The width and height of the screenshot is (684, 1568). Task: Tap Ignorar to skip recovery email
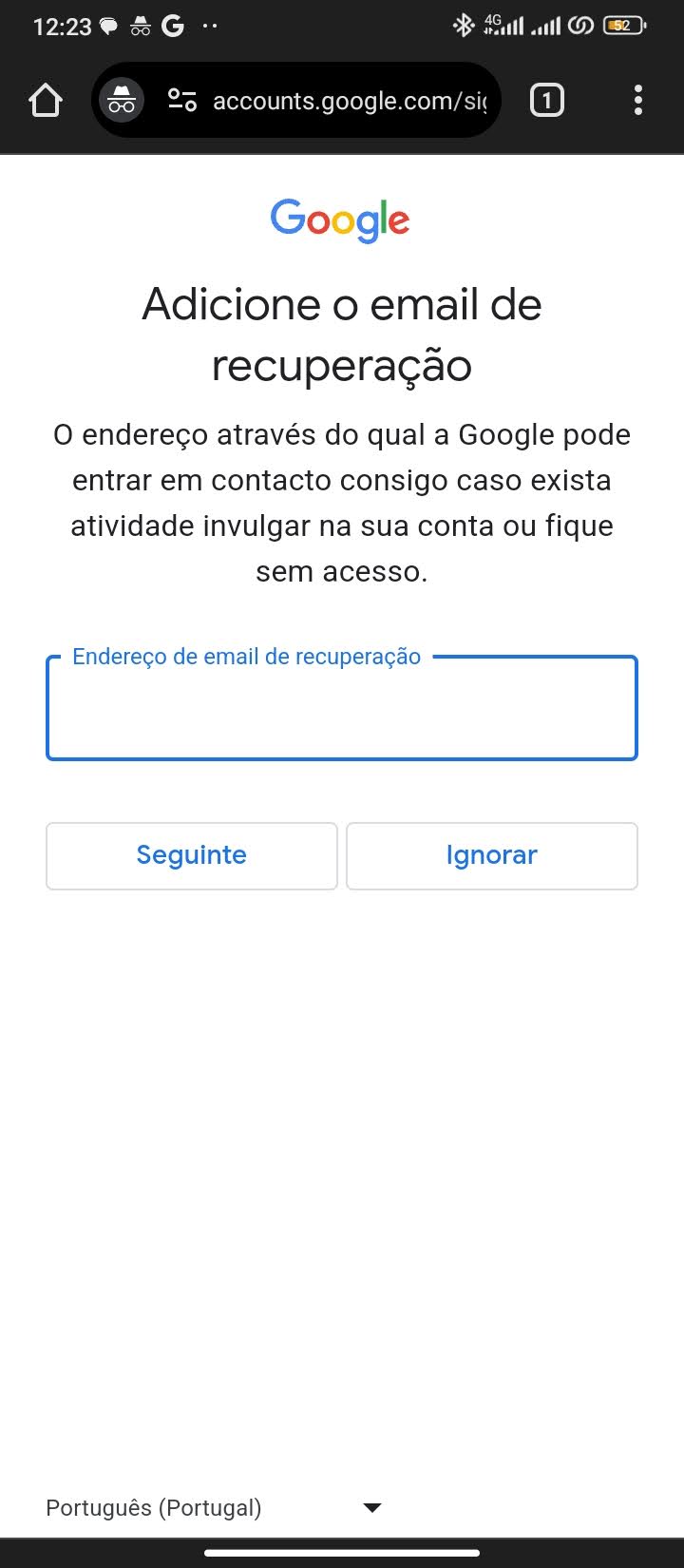[492, 855]
